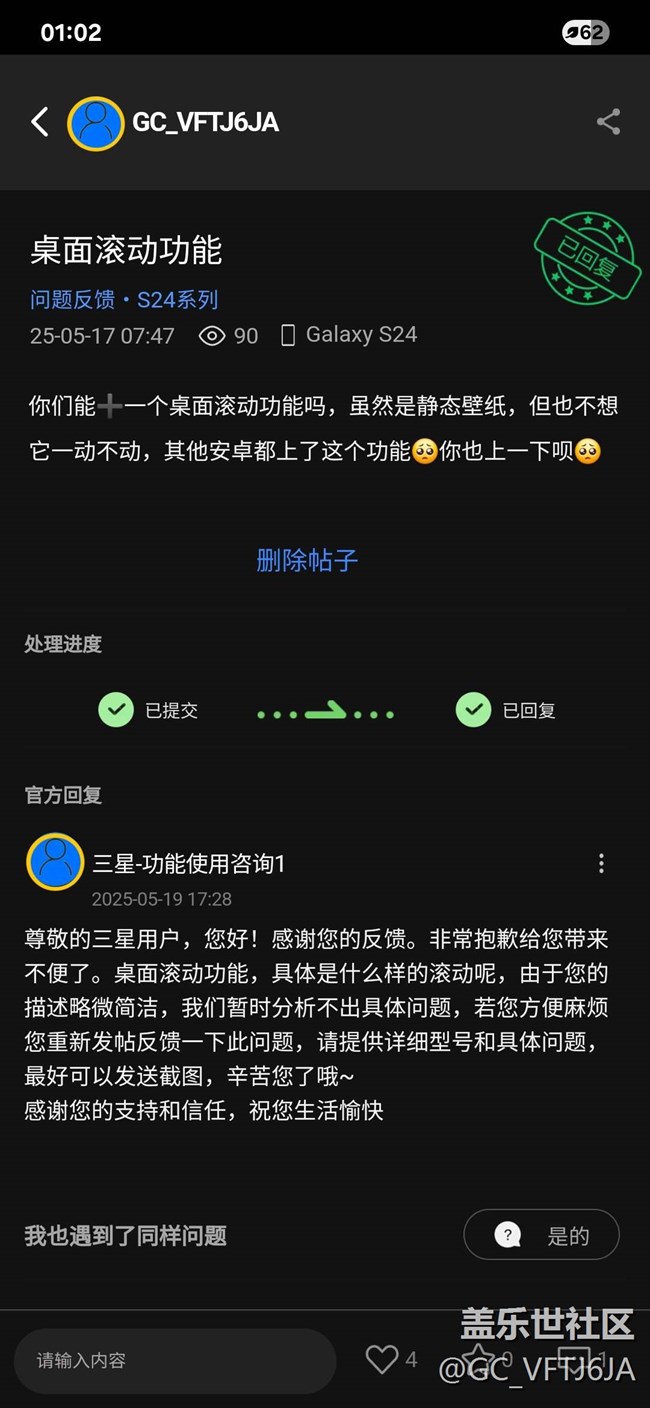This screenshot has width=650, height=1408.
Task: Tap 是的 for having the same problem
Action: 541,1235
